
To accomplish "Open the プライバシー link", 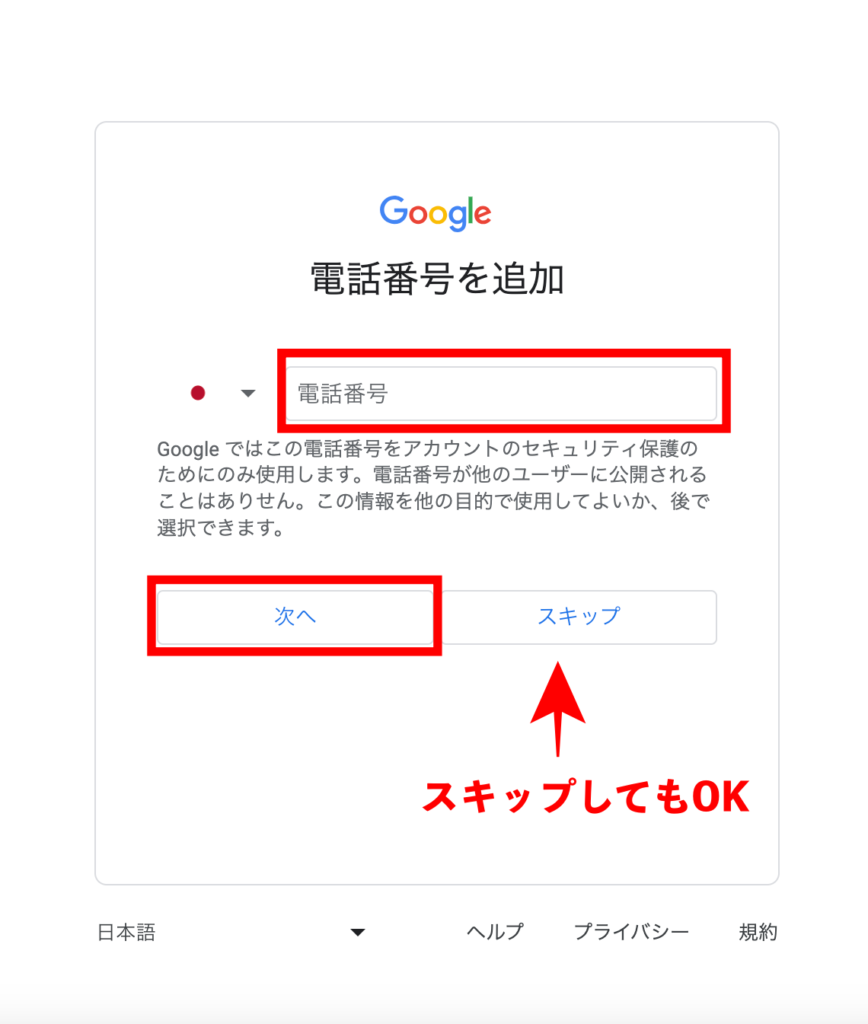I will (x=631, y=932).
